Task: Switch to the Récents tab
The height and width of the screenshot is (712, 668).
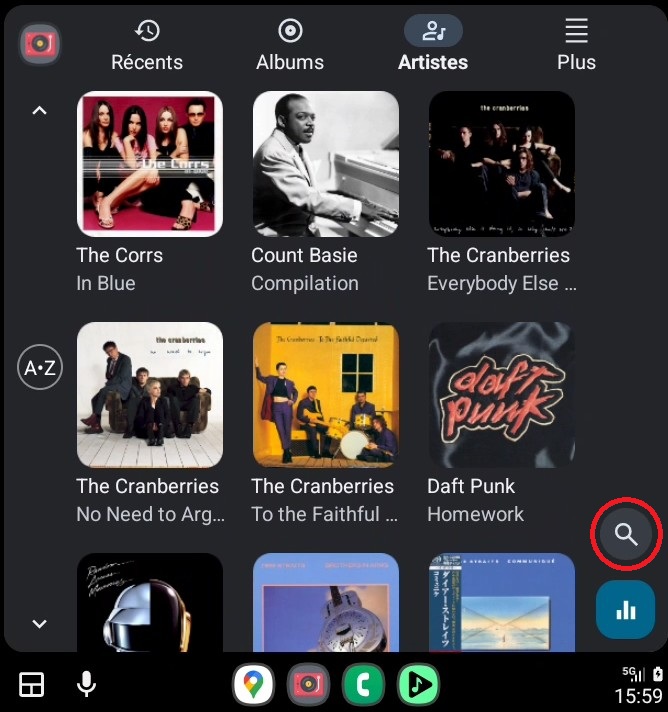Action: (x=147, y=45)
